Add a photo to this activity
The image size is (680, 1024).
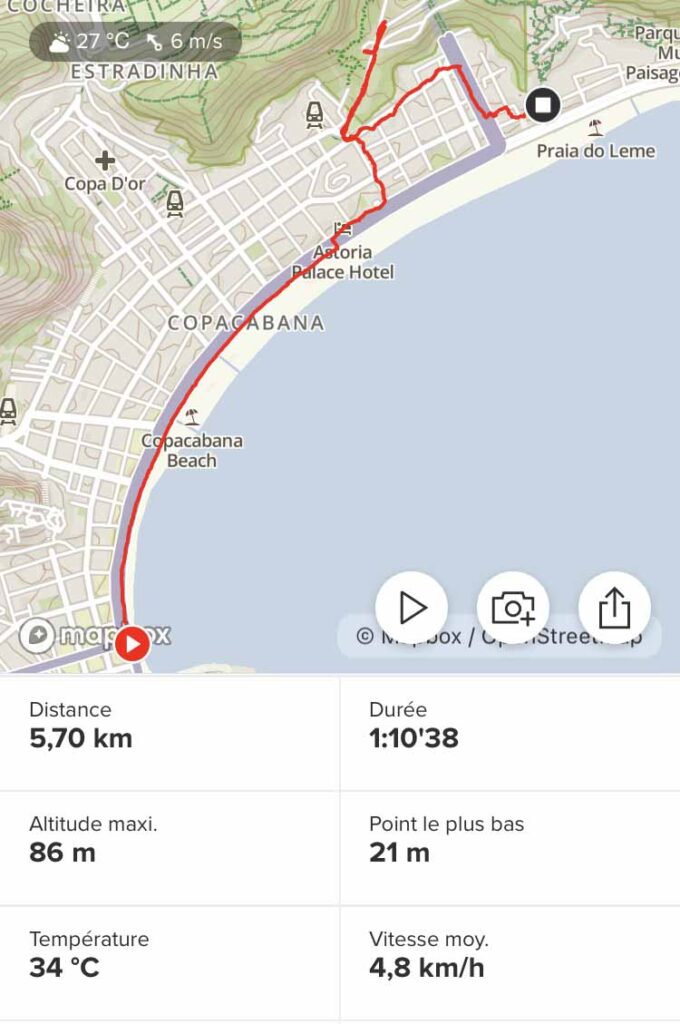(x=513, y=607)
